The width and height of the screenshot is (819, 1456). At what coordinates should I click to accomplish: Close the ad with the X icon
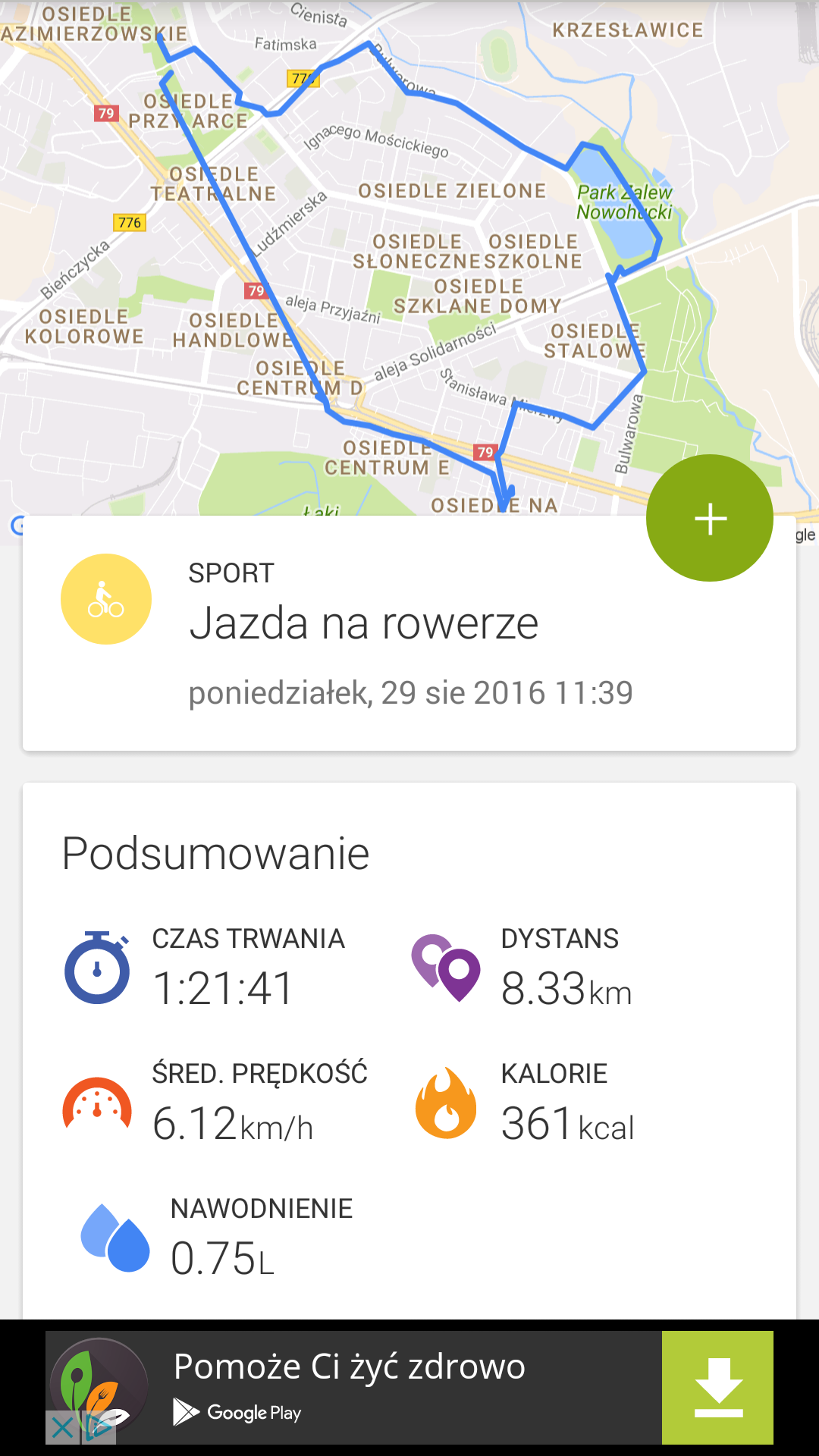coord(63,1429)
